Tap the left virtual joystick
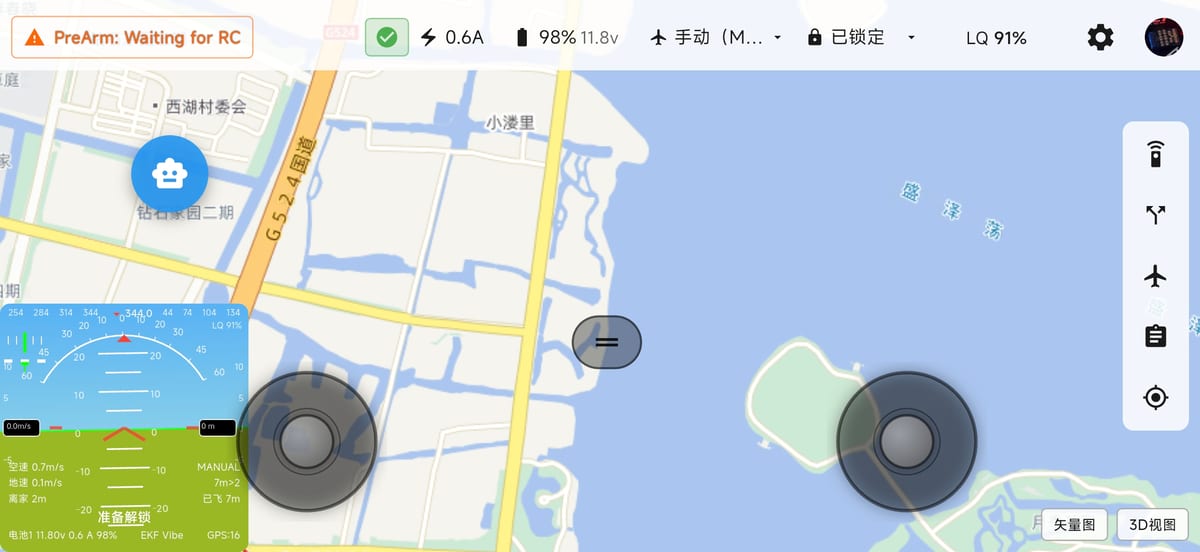The height and width of the screenshot is (552, 1200). click(307, 441)
